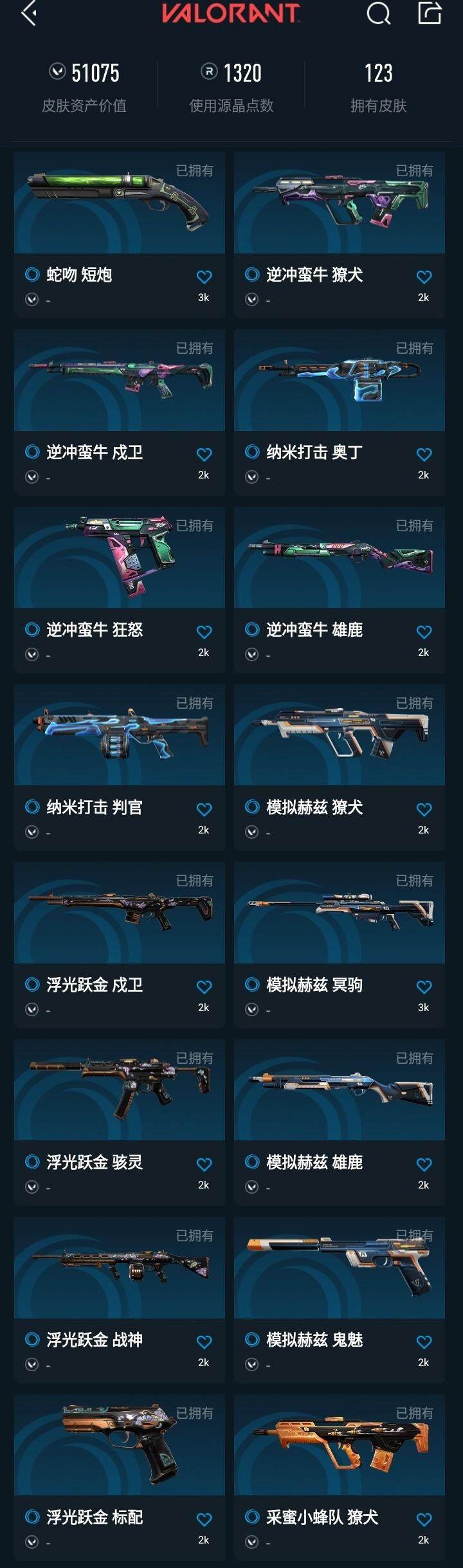The width and height of the screenshot is (463, 1568).
Task: Like the 浮光跃金 戍卫 skin
Action: pos(204,987)
